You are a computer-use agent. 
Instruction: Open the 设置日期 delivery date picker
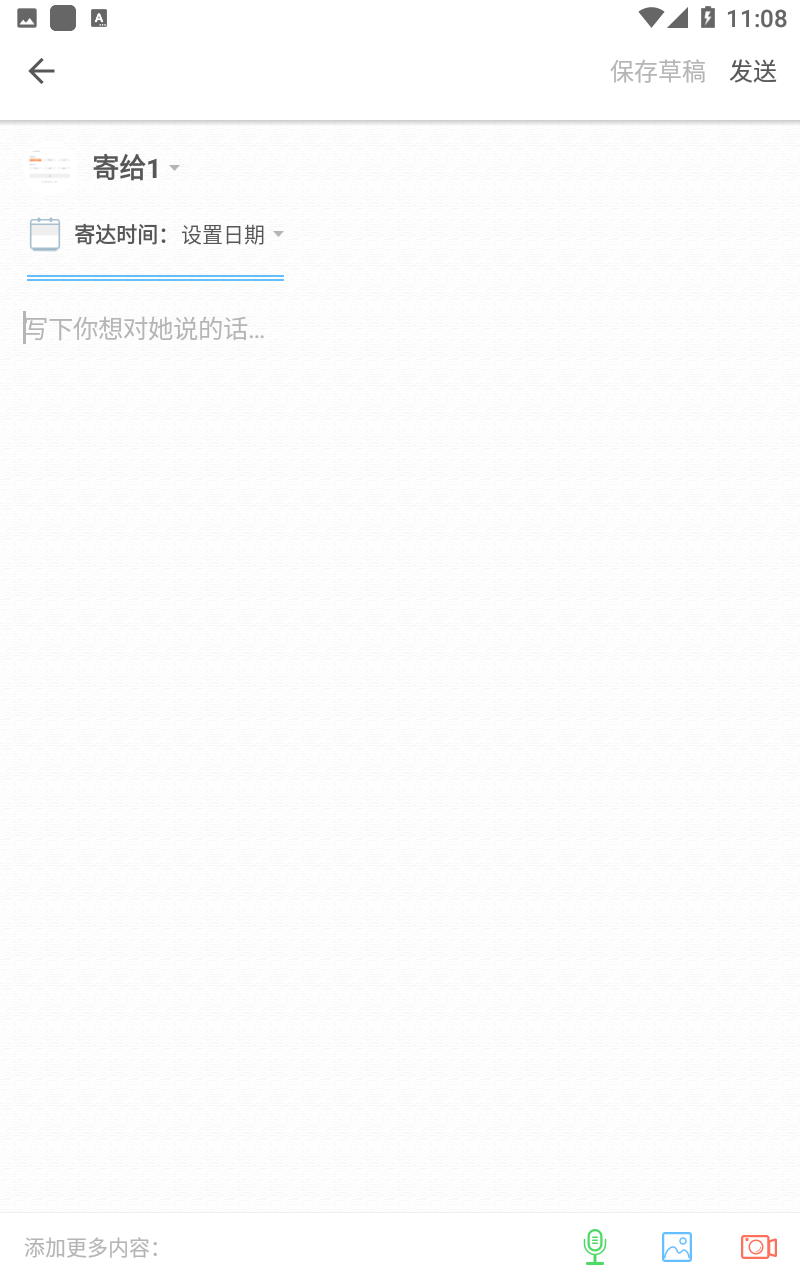tap(232, 235)
